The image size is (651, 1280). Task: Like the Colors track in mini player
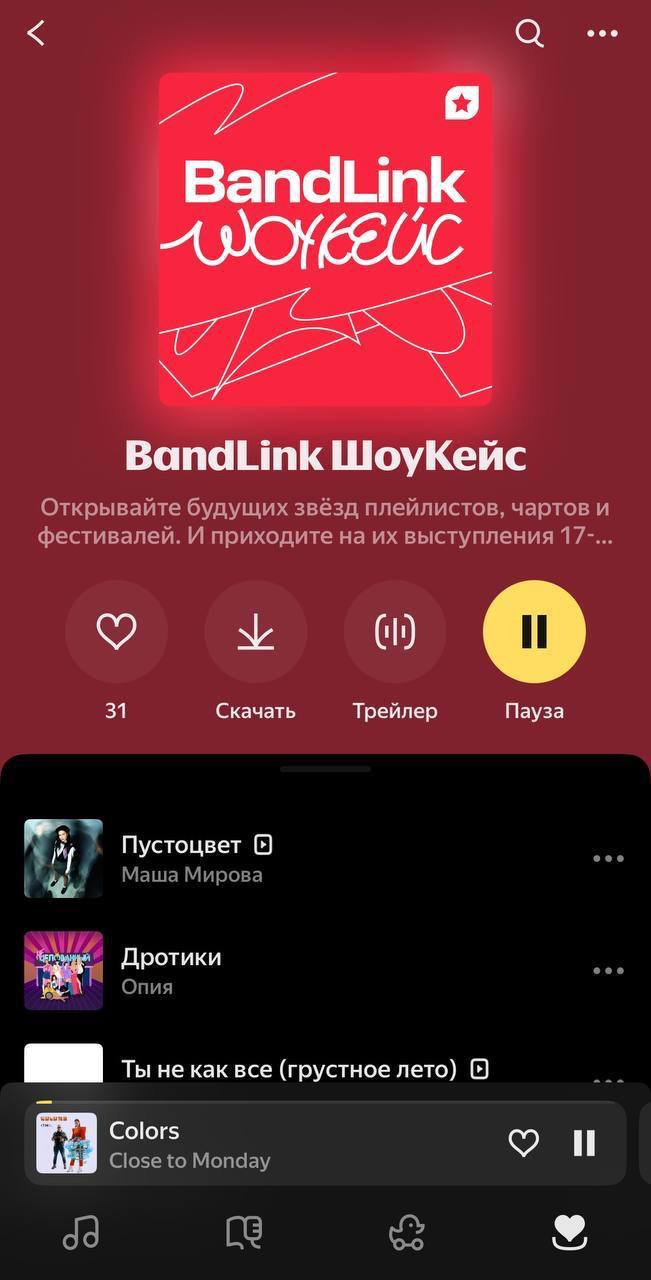tap(523, 1143)
